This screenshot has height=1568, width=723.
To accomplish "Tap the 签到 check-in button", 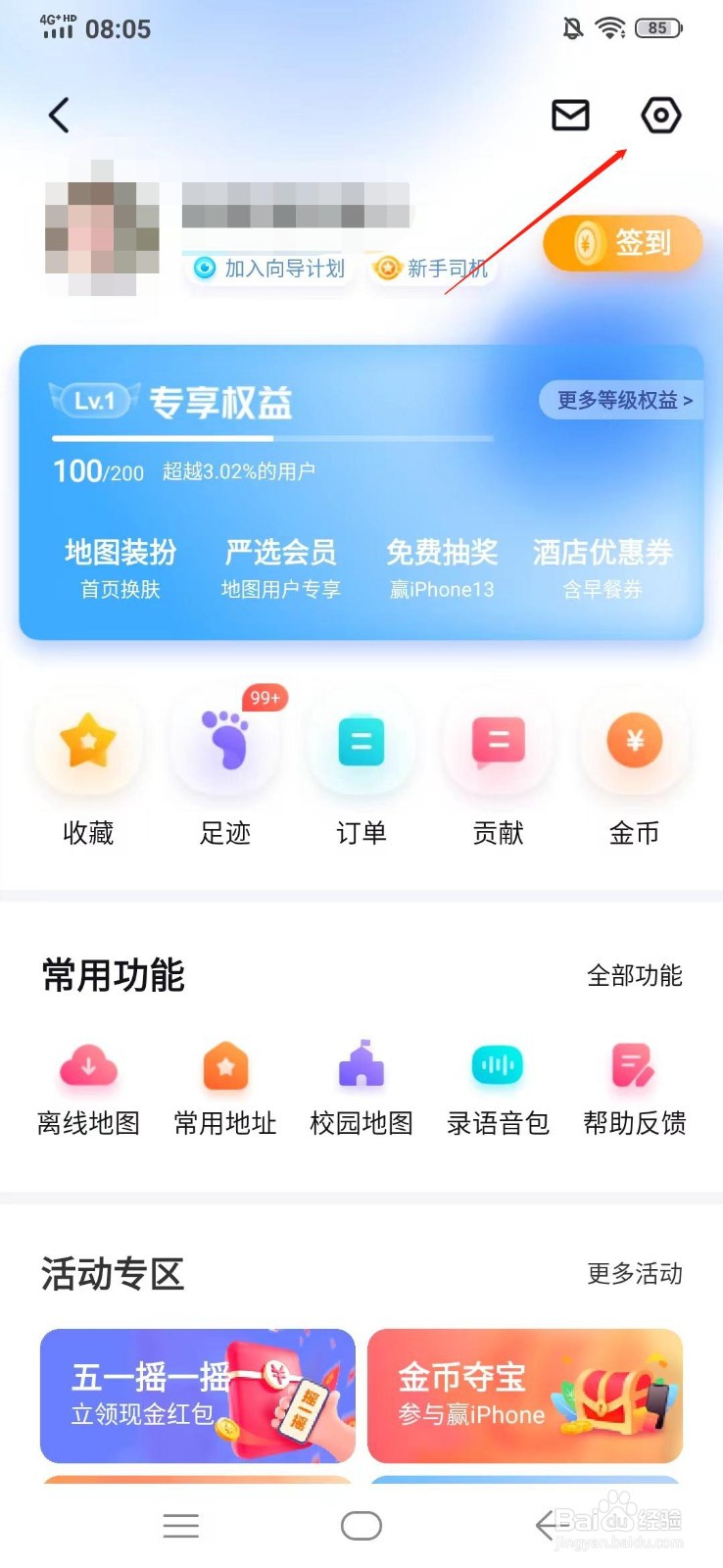I will [x=621, y=244].
